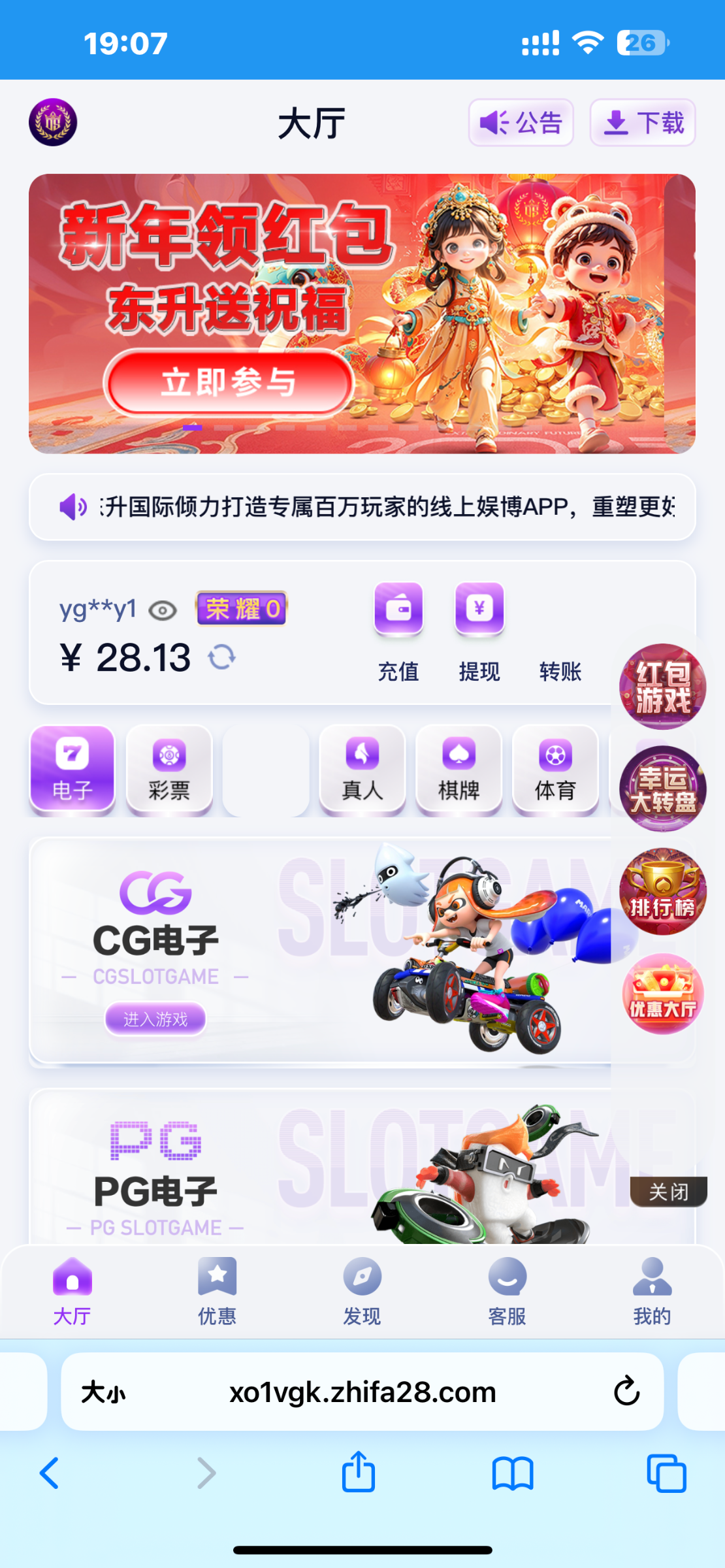Viewport: 725px width, 1568px height.
Task: Tap the 下载 download button
Action: [x=642, y=123]
